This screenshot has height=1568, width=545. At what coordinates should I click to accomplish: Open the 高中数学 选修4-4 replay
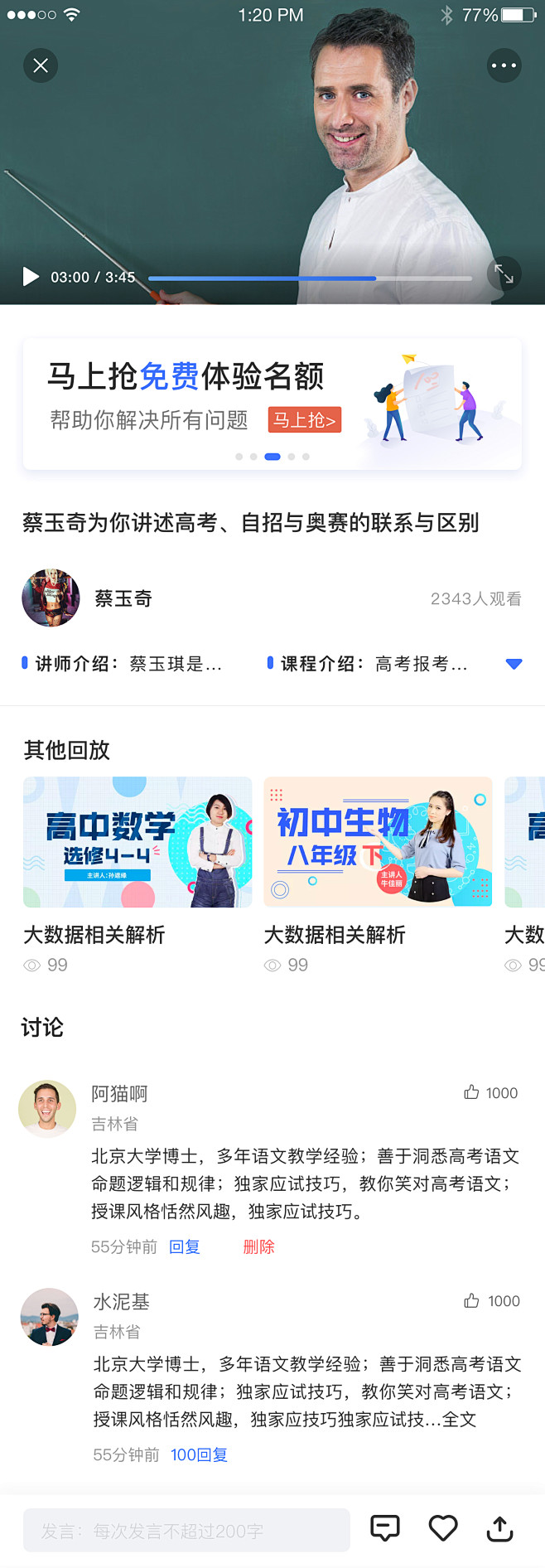tap(137, 842)
